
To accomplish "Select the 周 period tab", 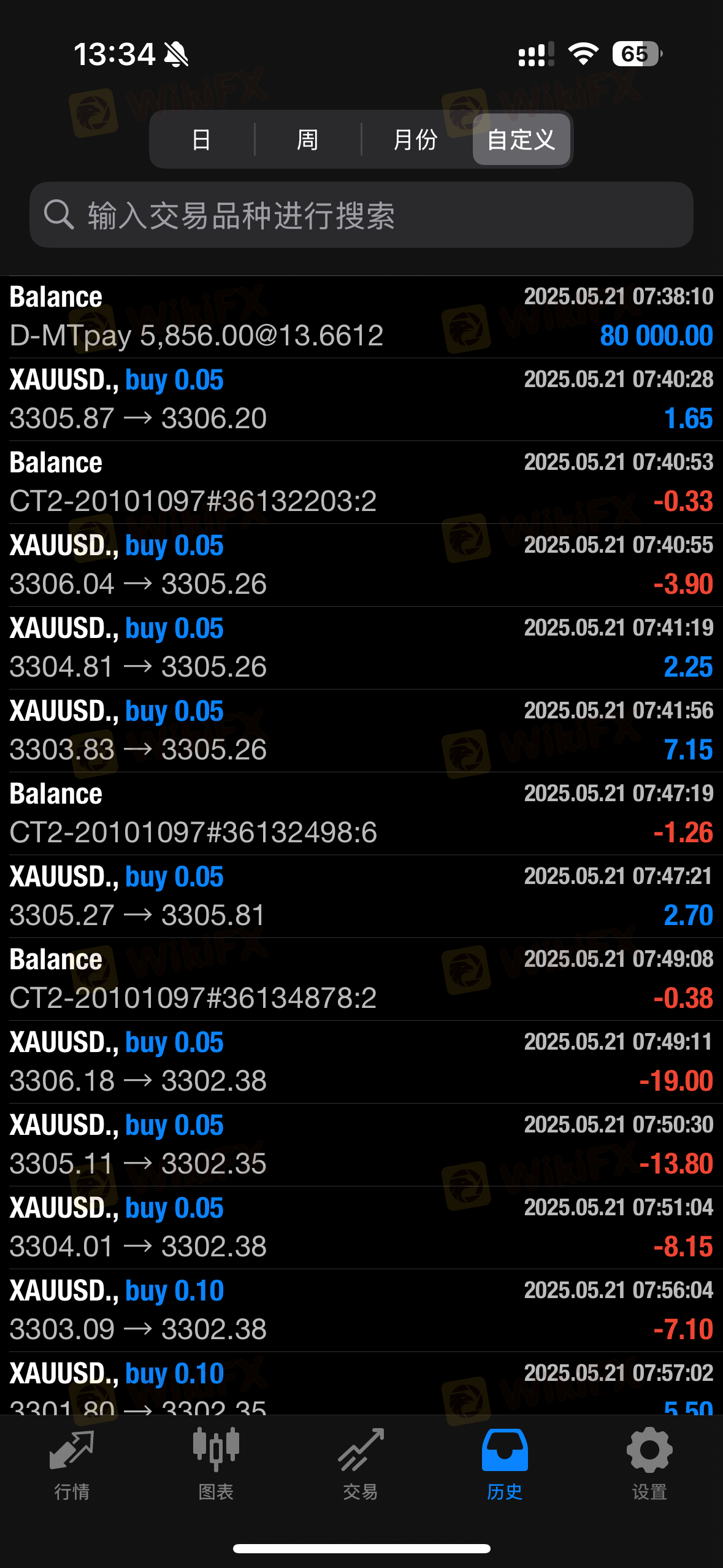I will (307, 139).
